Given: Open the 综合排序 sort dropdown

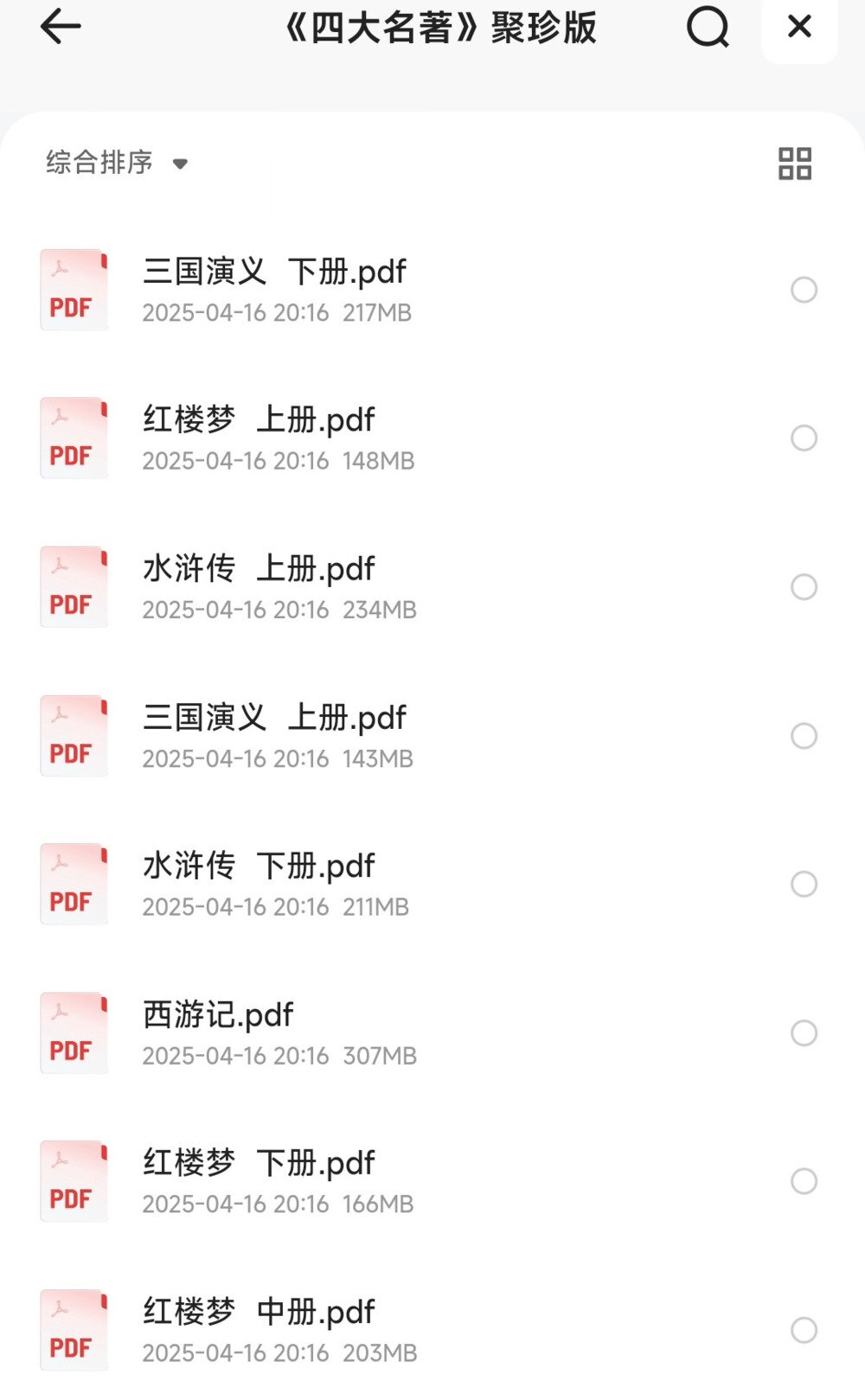Looking at the screenshot, I should [x=98, y=163].
